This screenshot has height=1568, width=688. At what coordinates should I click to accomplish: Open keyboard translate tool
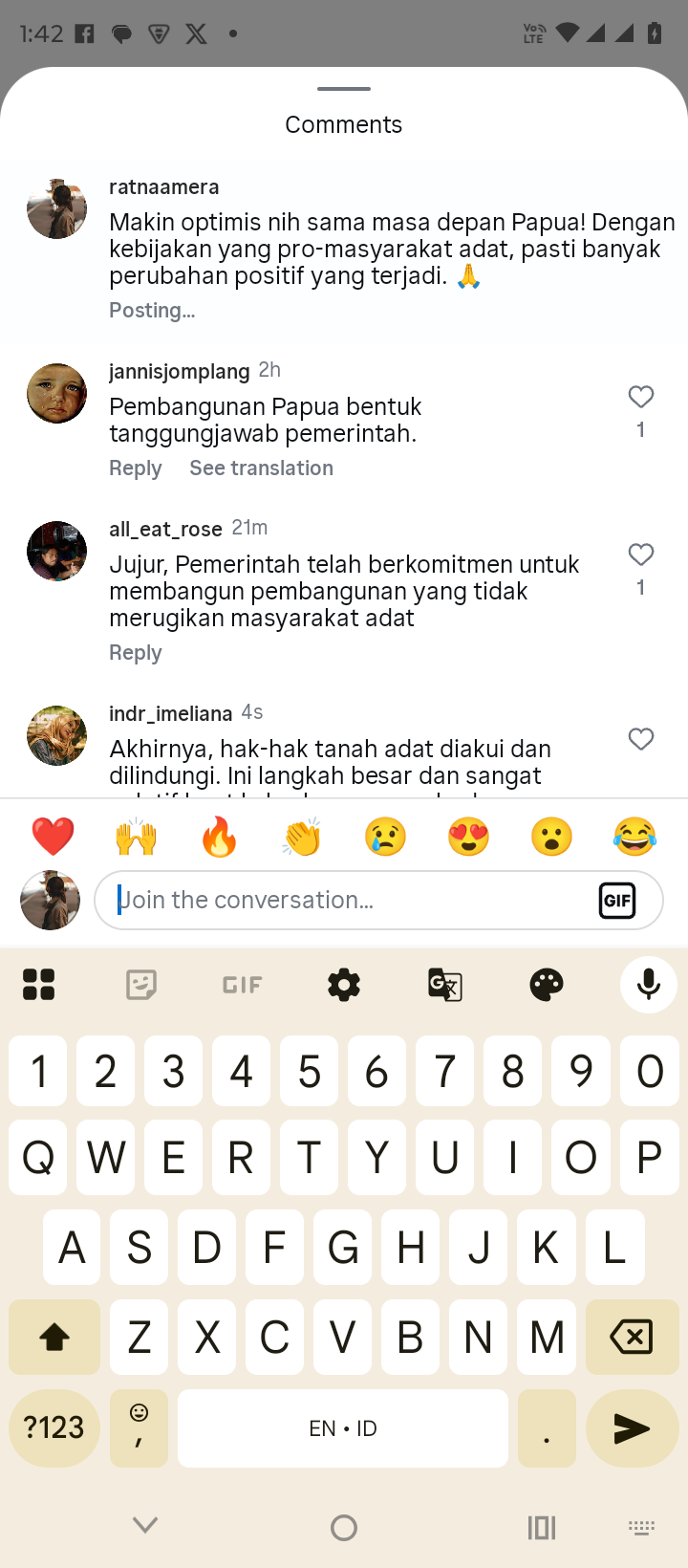445,984
